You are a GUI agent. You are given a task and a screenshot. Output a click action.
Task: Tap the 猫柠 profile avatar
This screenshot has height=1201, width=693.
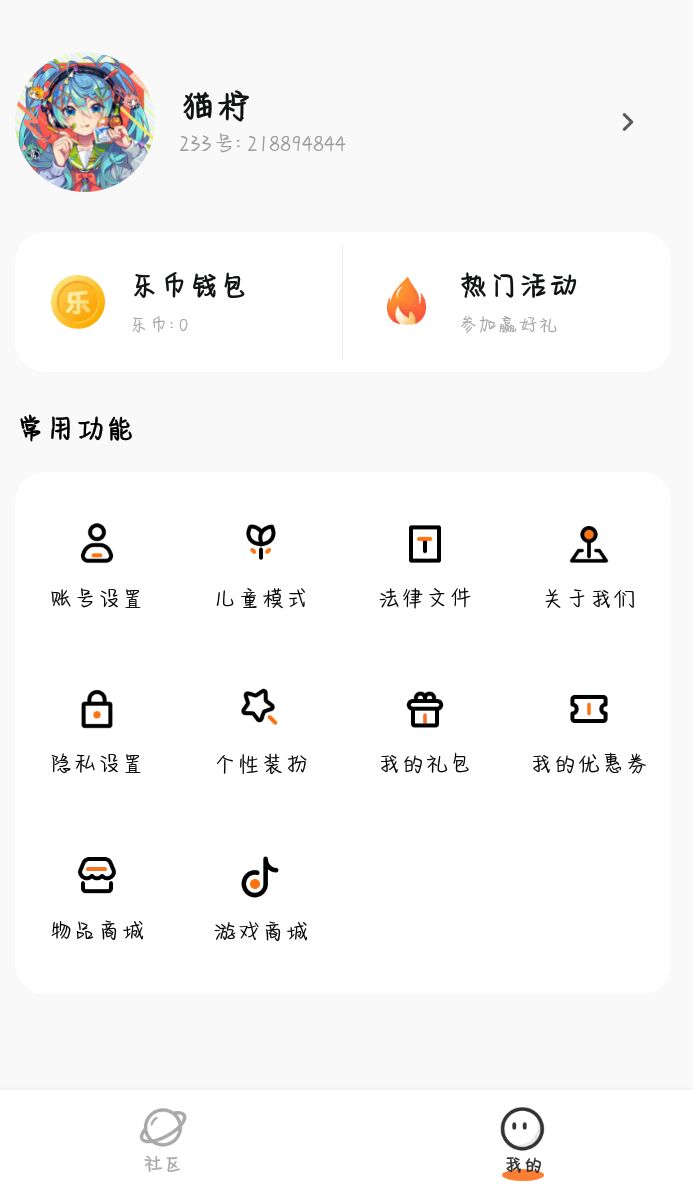(x=86, y=122)
